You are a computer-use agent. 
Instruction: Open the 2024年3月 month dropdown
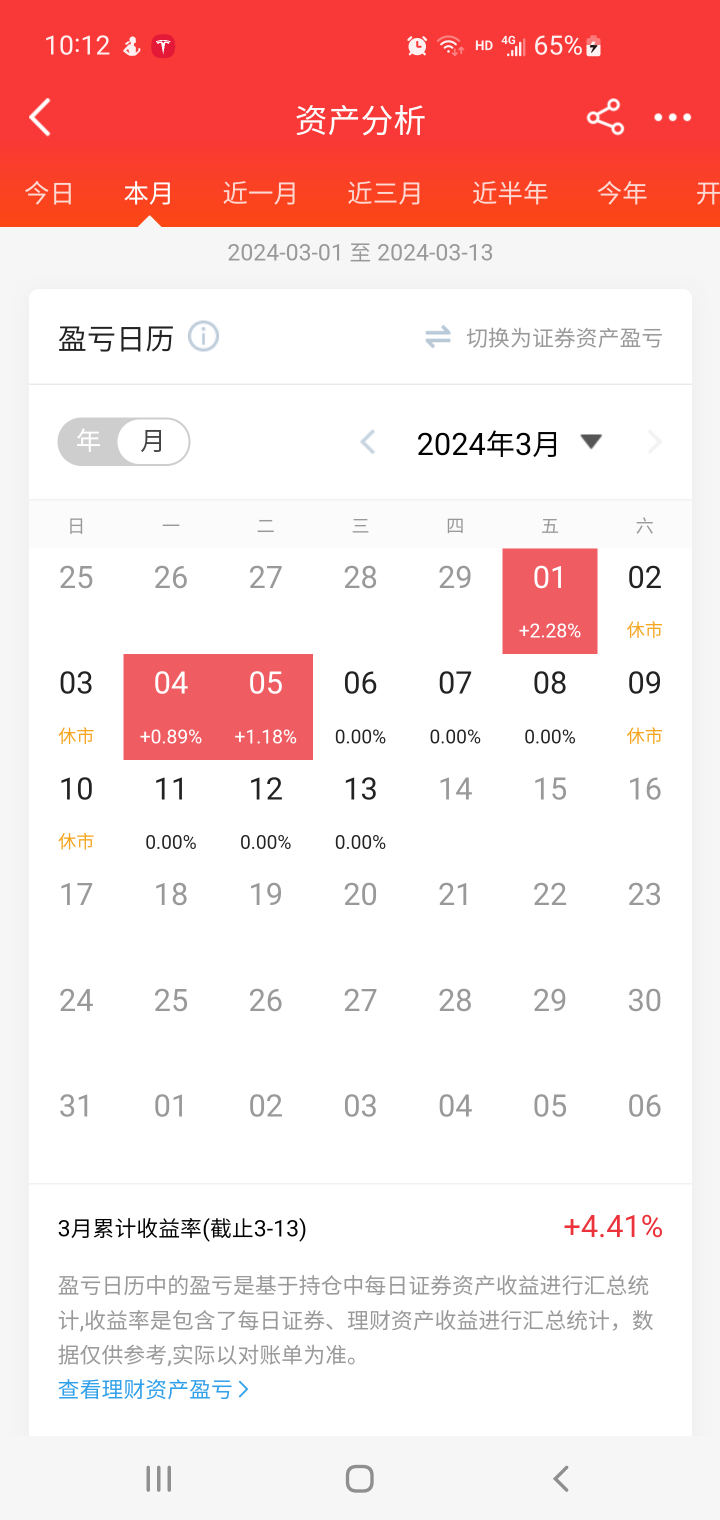(508, 443)
